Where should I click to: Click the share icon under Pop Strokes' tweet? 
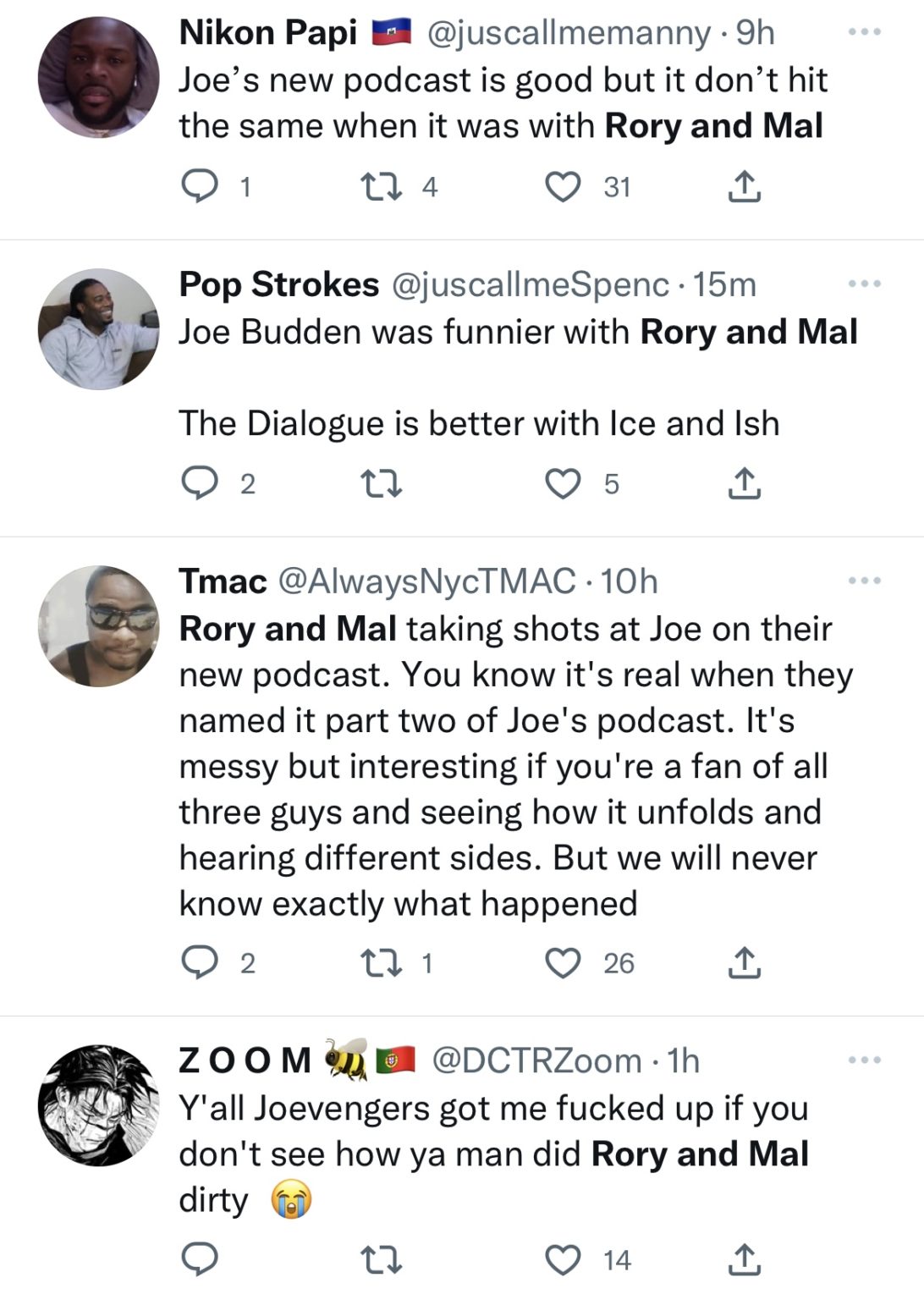click(x=745, y=483)
